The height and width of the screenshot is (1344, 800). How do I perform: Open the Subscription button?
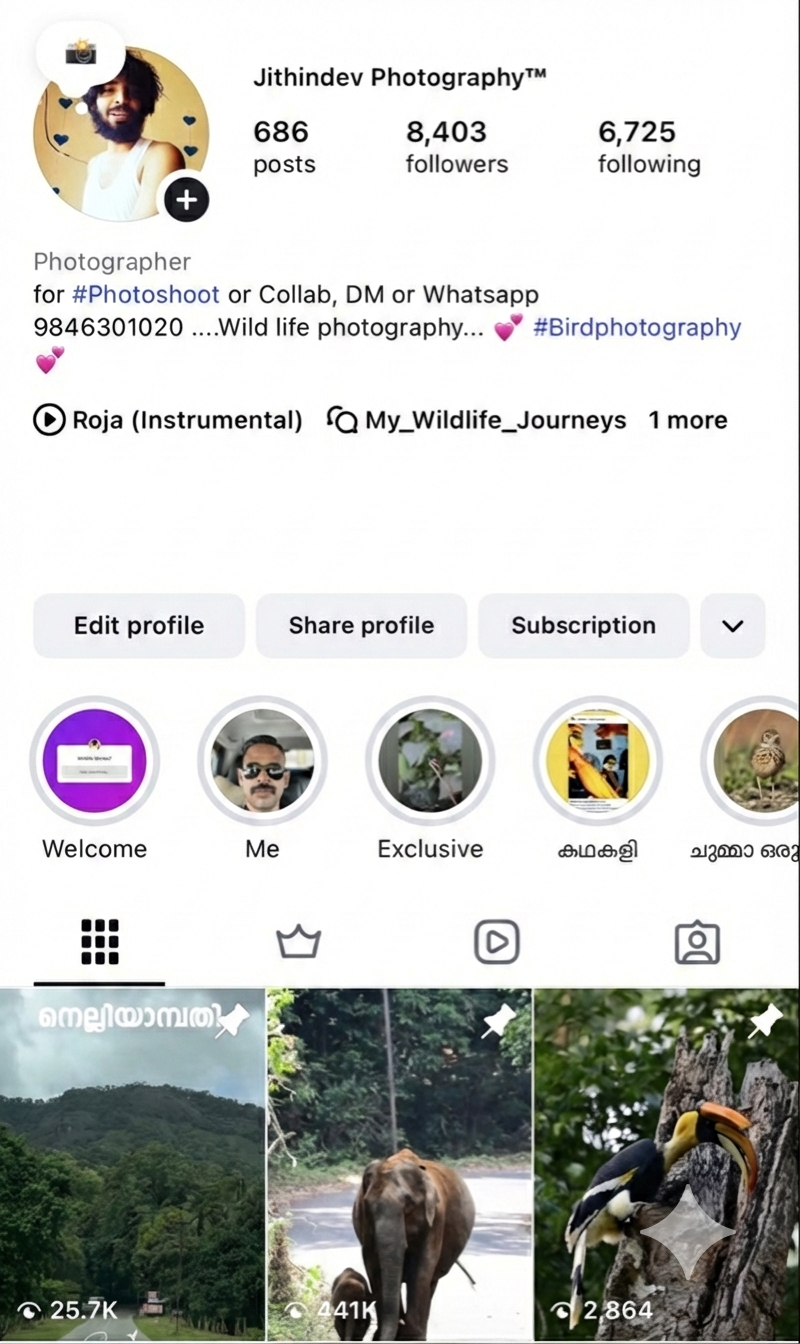pos(583,626)
